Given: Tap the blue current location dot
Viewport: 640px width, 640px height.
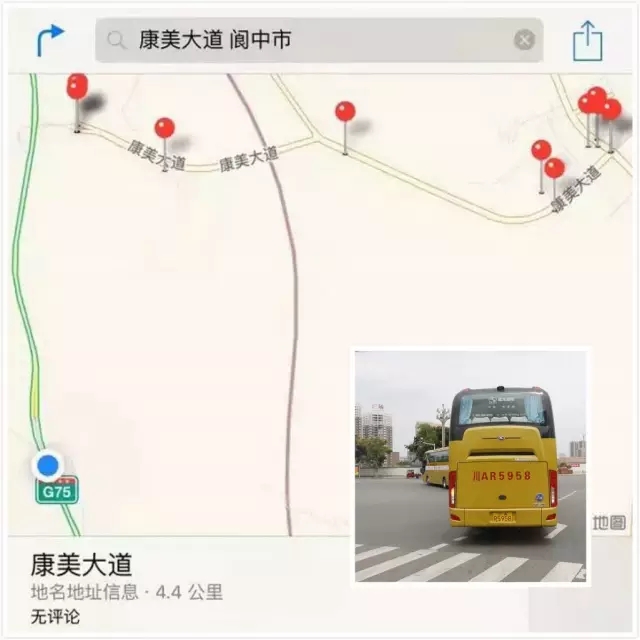Looking at the screenshot, I should 47,466.
